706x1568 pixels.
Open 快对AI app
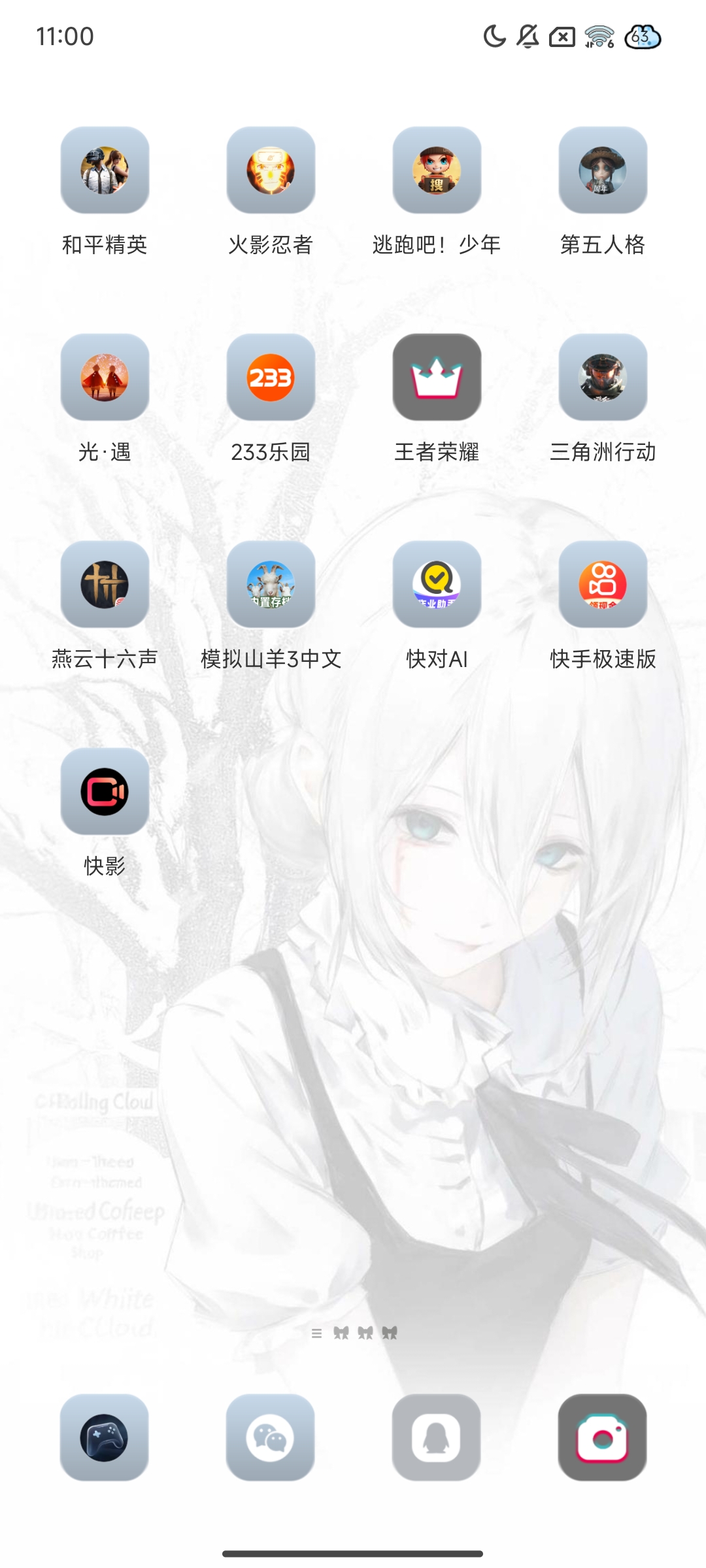pos(437,584)
